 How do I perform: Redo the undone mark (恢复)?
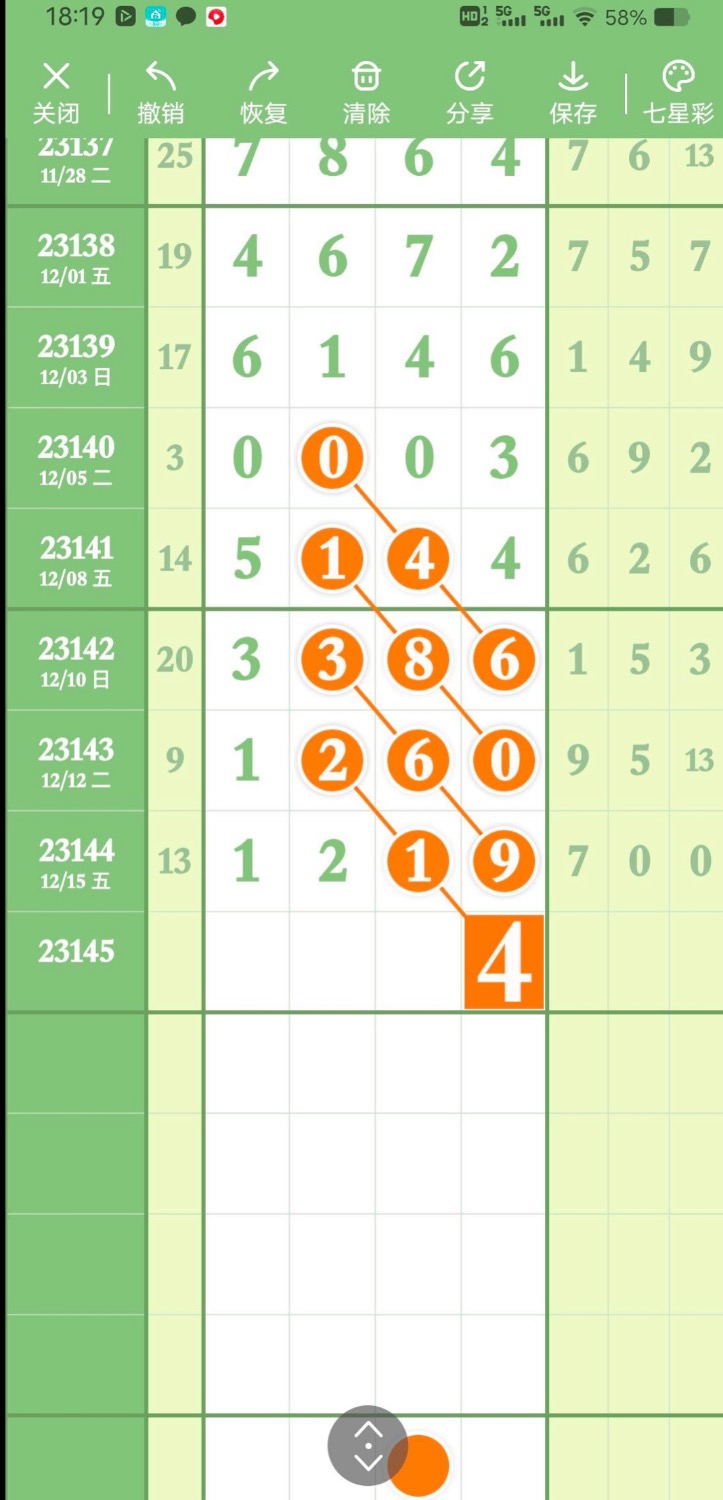tap(264, 92)
